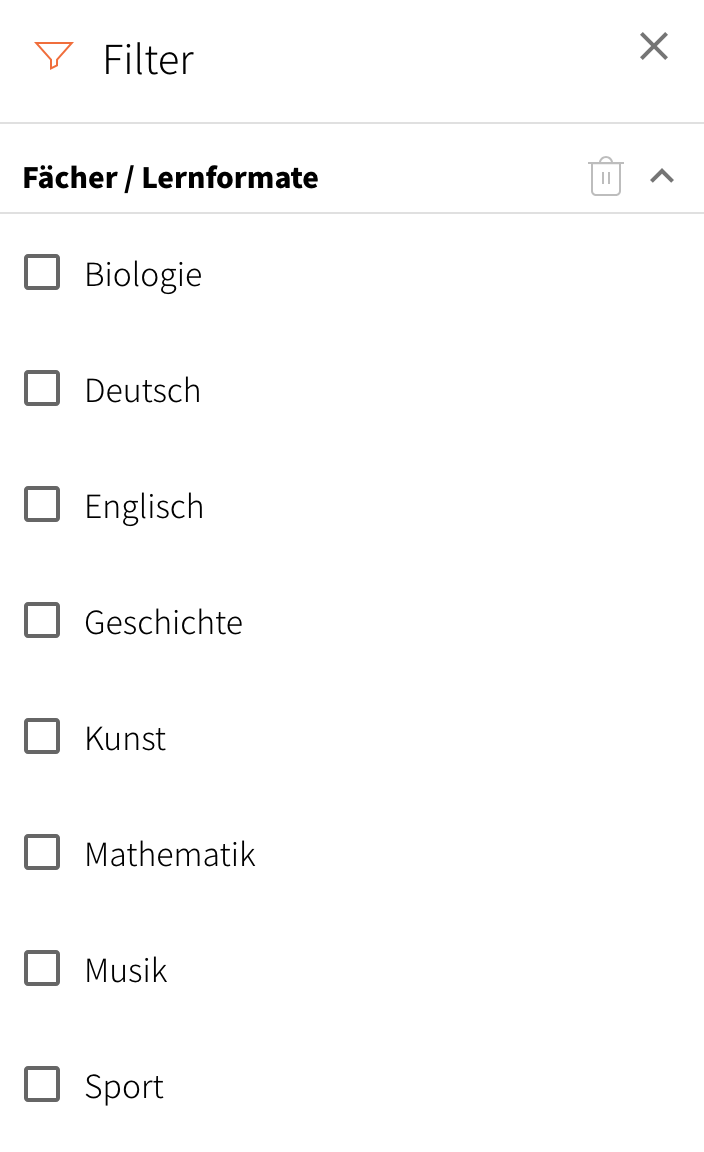Tap the Sport checkbox
704x1152 pixels.
click(x=42, y=1084)
